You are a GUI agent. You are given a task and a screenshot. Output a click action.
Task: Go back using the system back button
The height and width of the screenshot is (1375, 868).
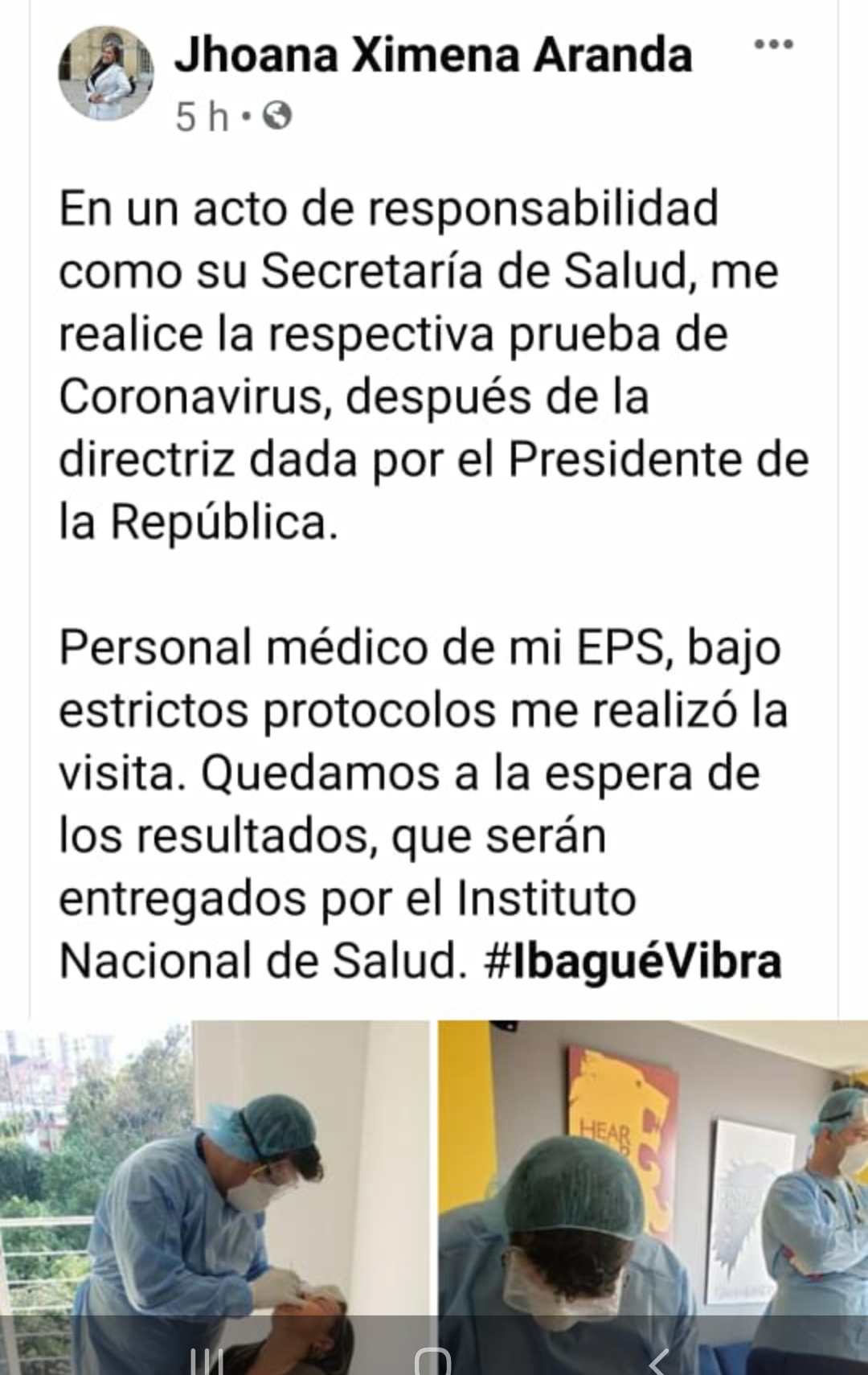[659, 1359]
